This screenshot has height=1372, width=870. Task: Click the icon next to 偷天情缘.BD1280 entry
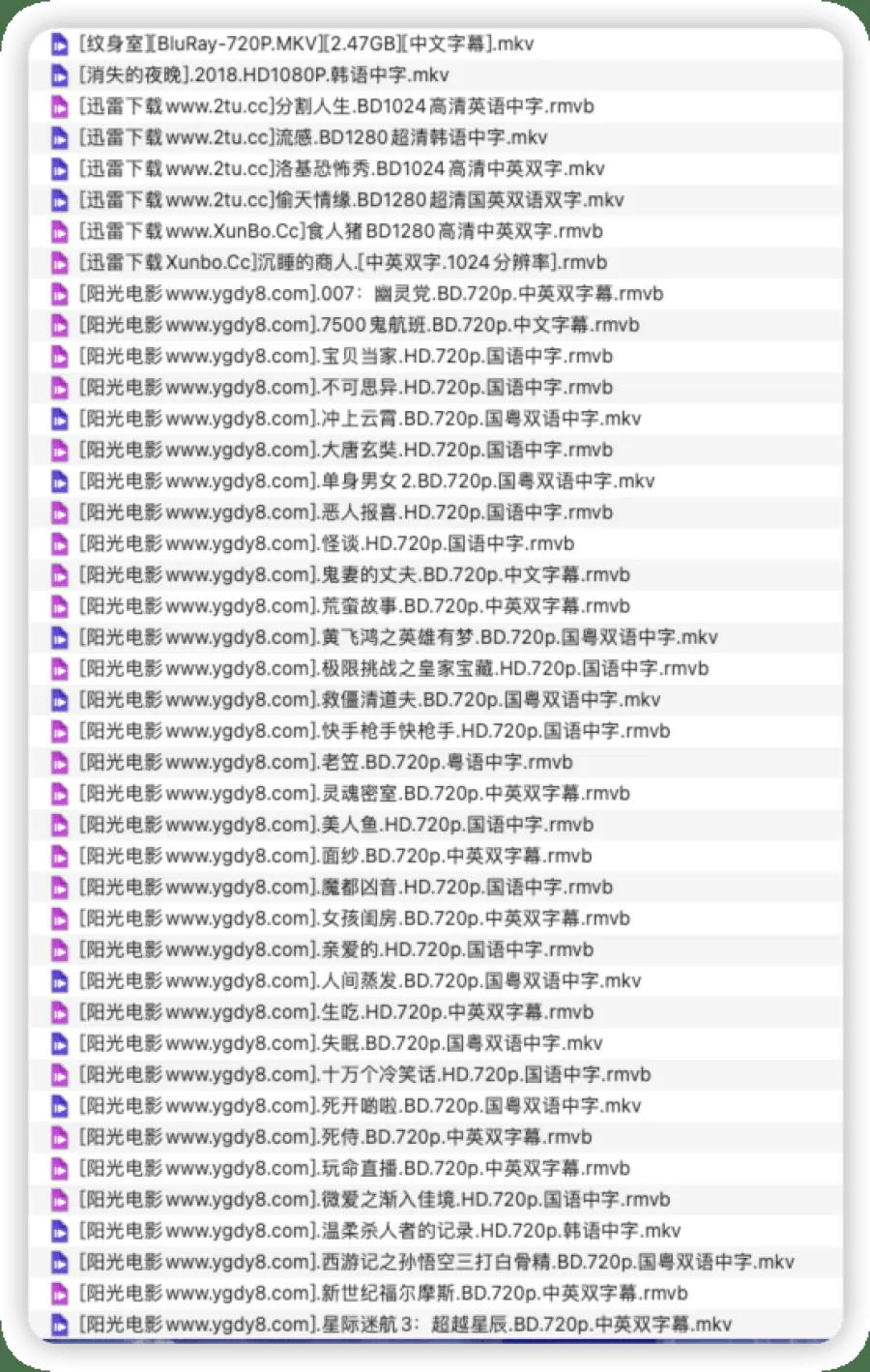60,199
